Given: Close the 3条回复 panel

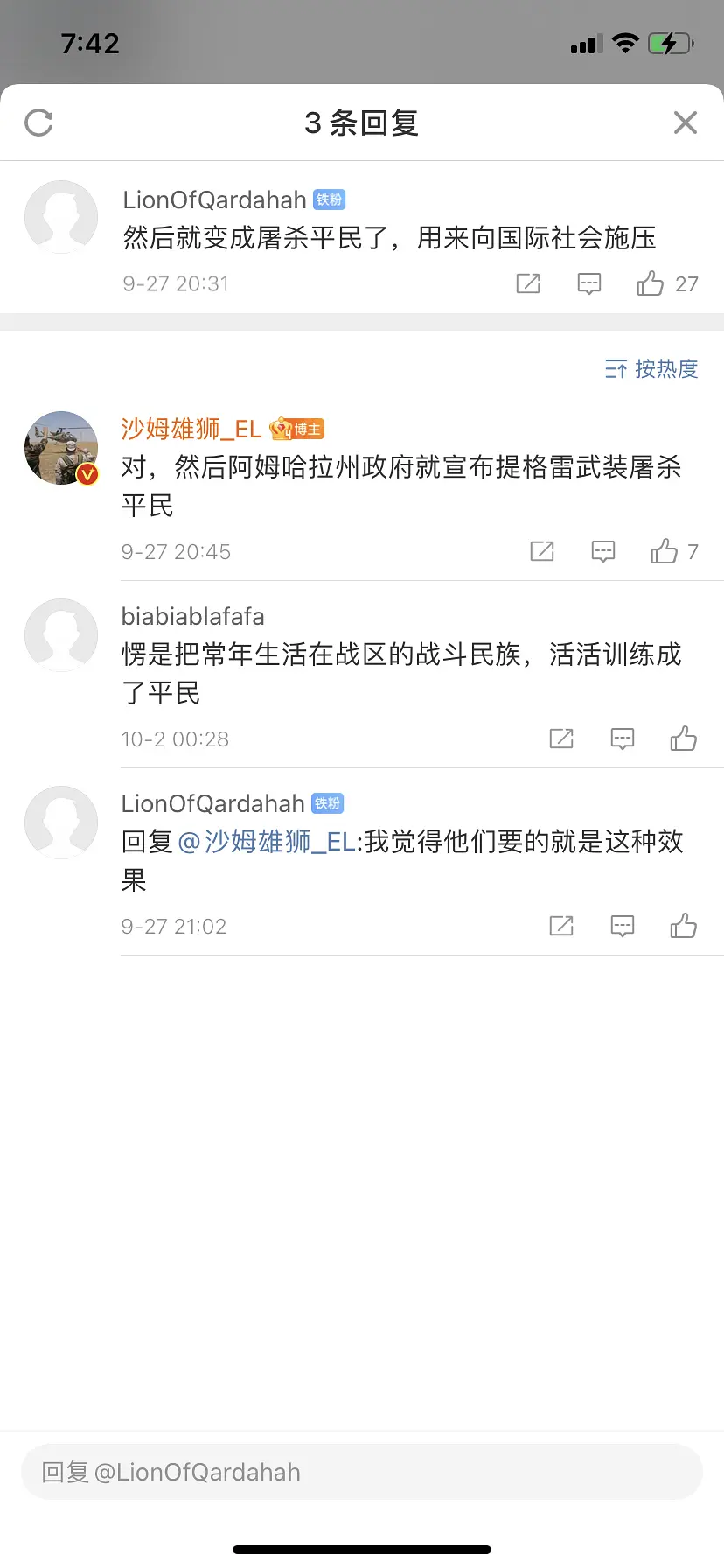Looking at the screenshot, I should [x=686, y=122].
